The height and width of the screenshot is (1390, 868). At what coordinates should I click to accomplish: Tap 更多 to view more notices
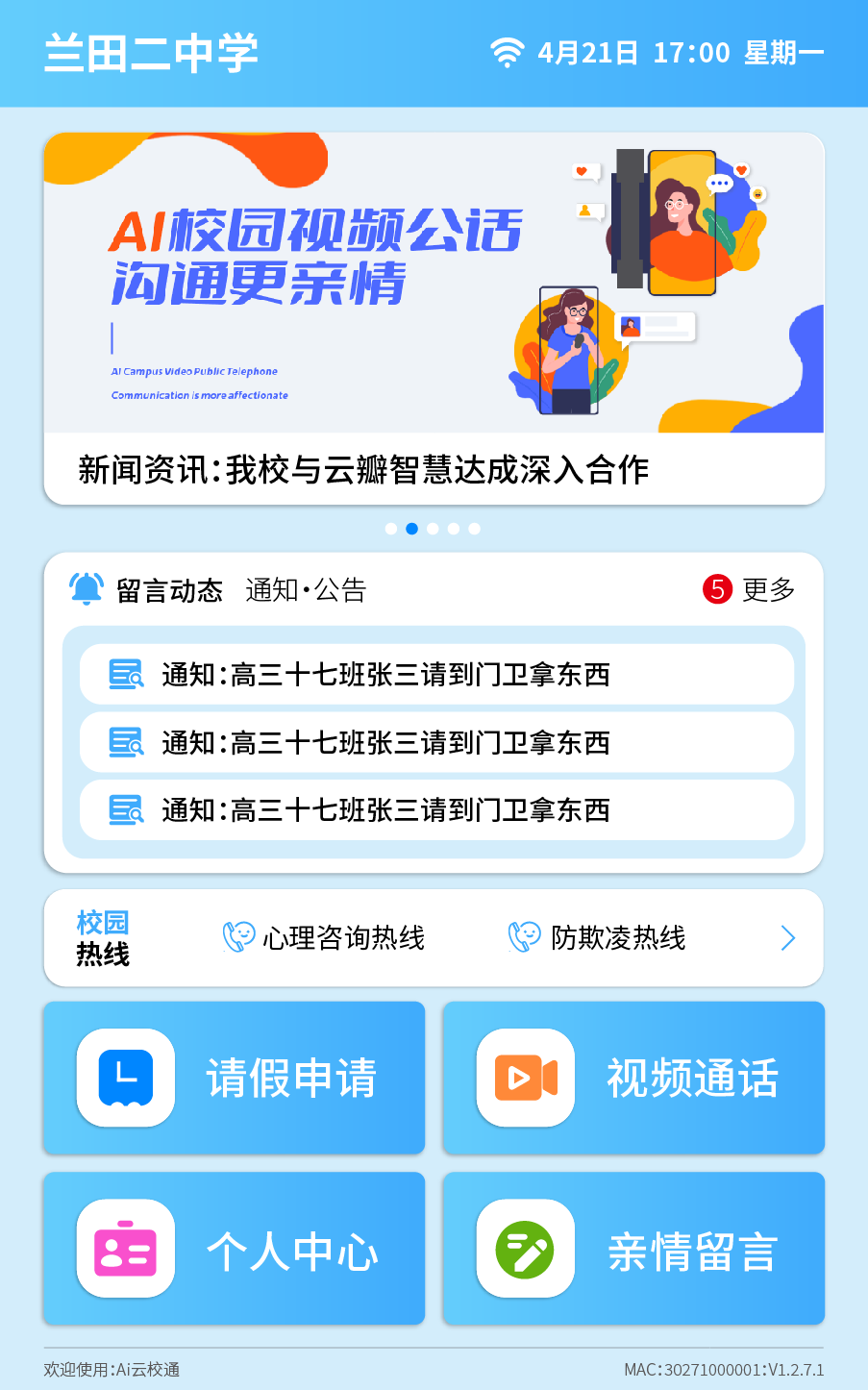point(767,589)
